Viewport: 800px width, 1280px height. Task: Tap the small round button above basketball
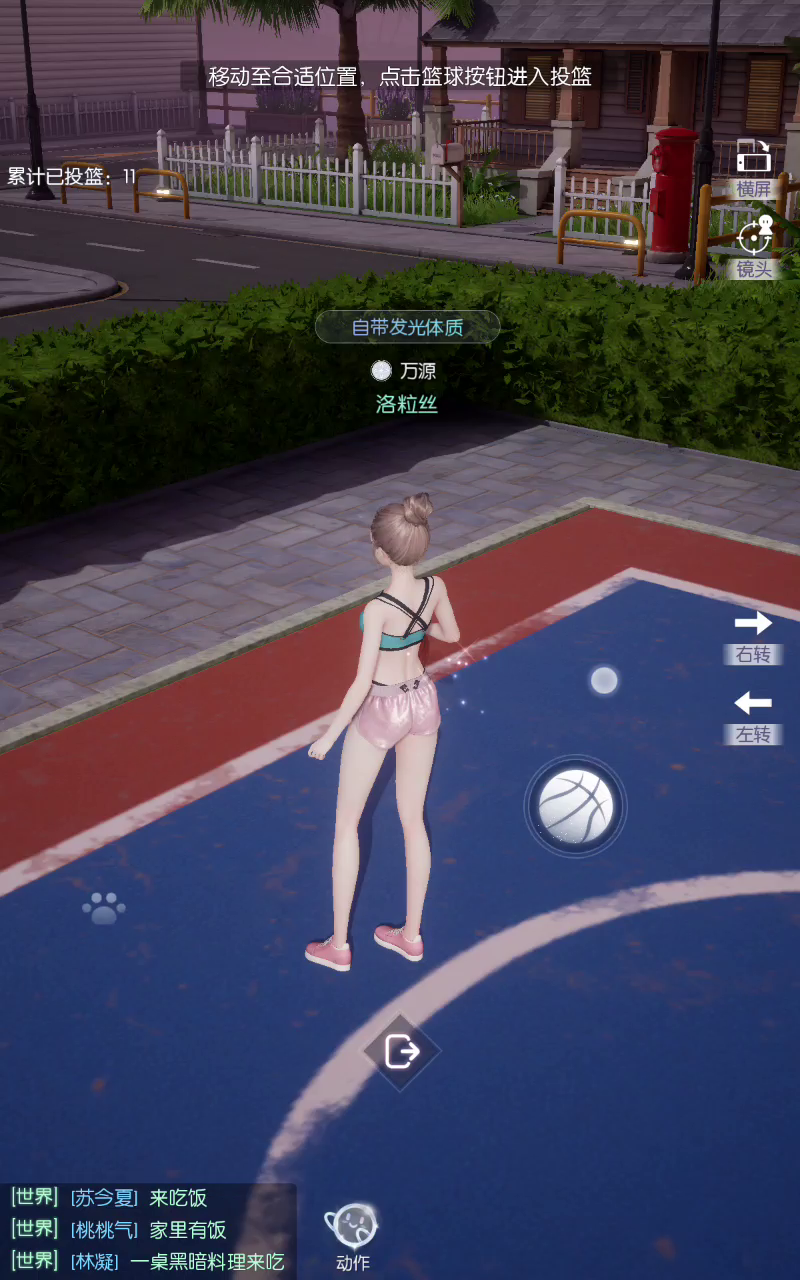tap(604, 681)
